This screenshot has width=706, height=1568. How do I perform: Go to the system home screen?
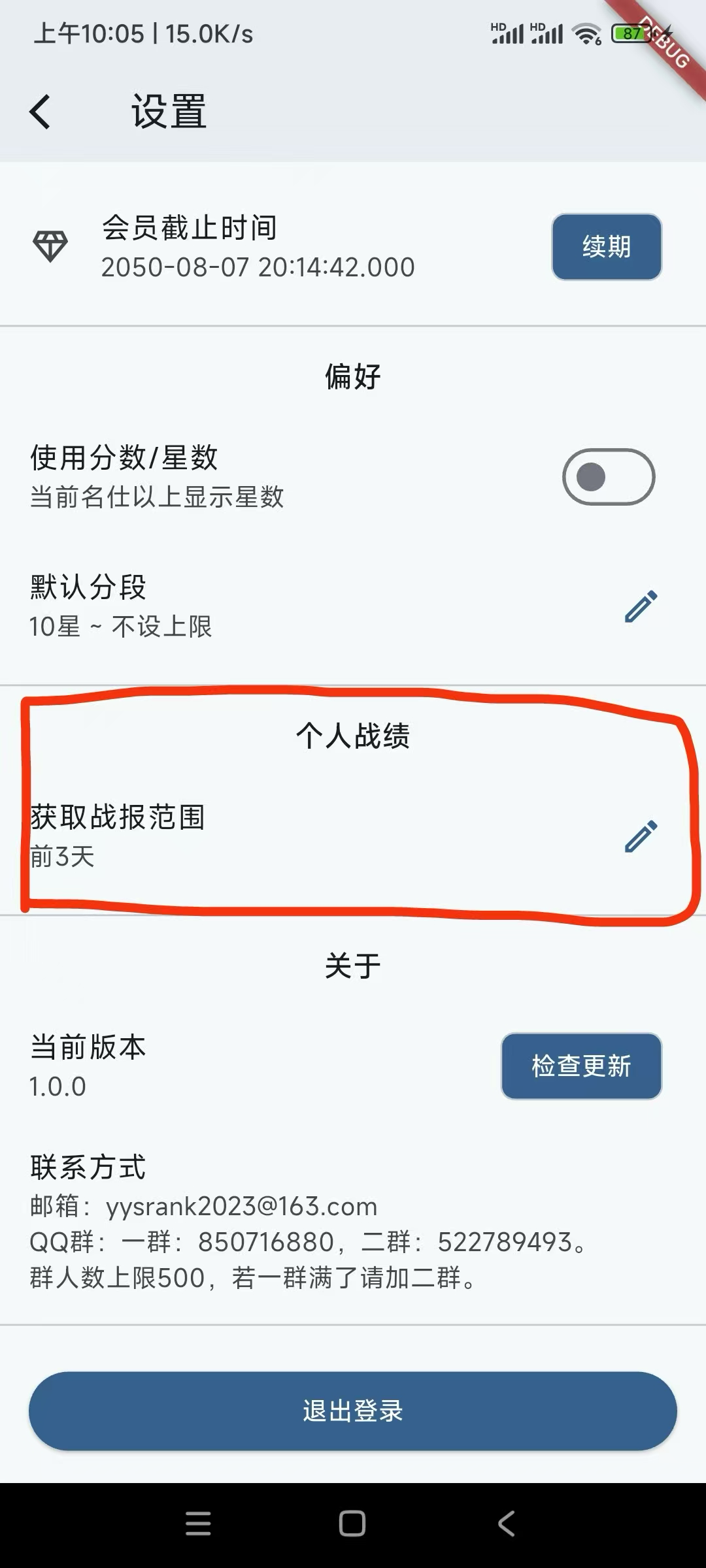[352, 1524]
